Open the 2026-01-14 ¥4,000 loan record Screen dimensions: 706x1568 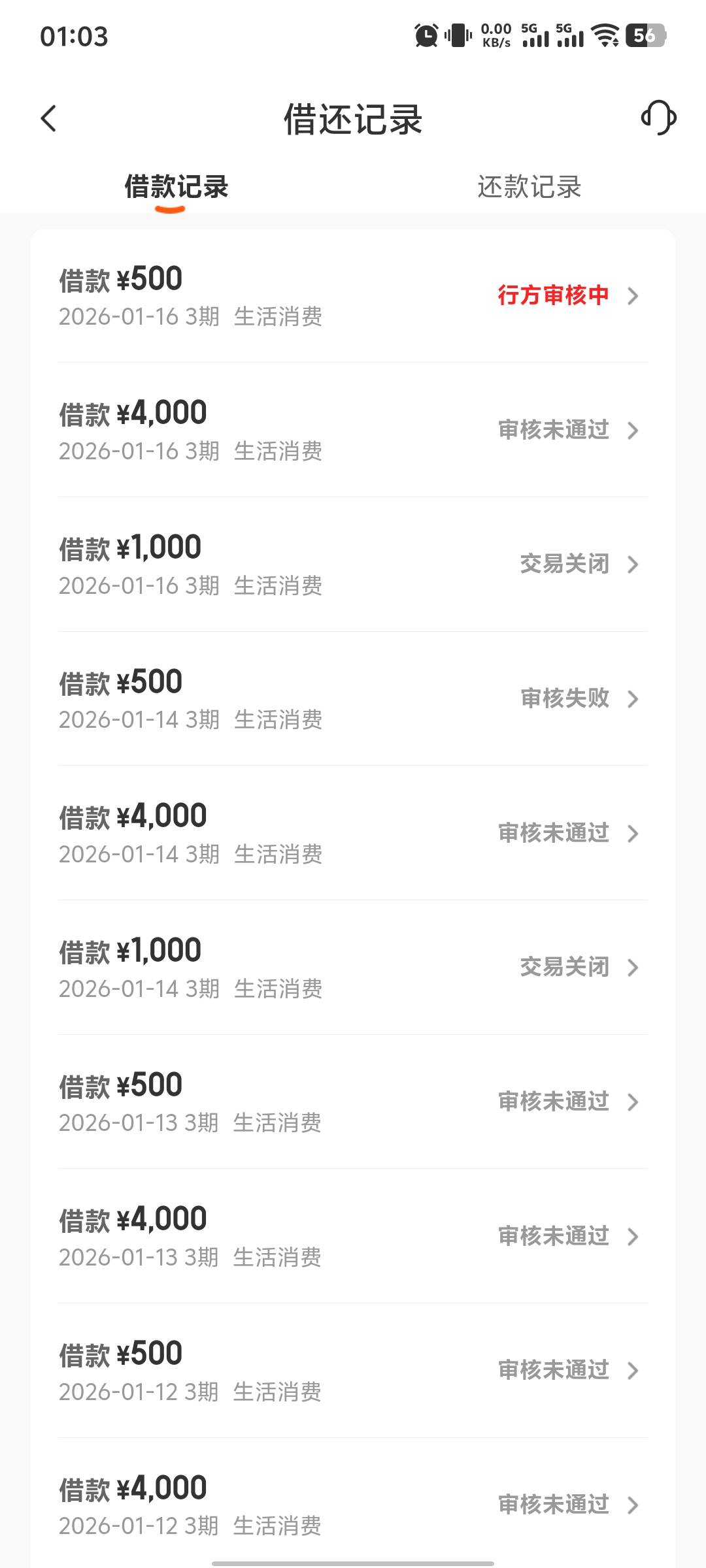tap(353, 834)
